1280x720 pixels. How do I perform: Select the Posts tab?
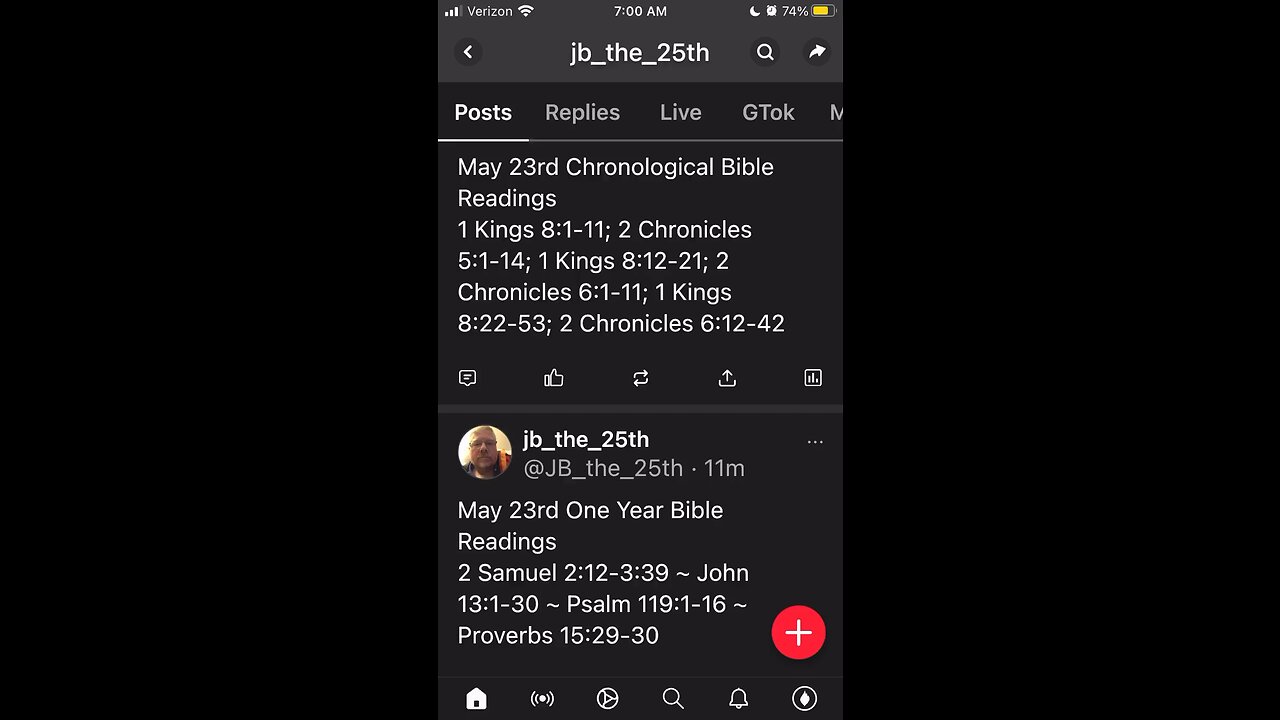(x=483, y=113)
